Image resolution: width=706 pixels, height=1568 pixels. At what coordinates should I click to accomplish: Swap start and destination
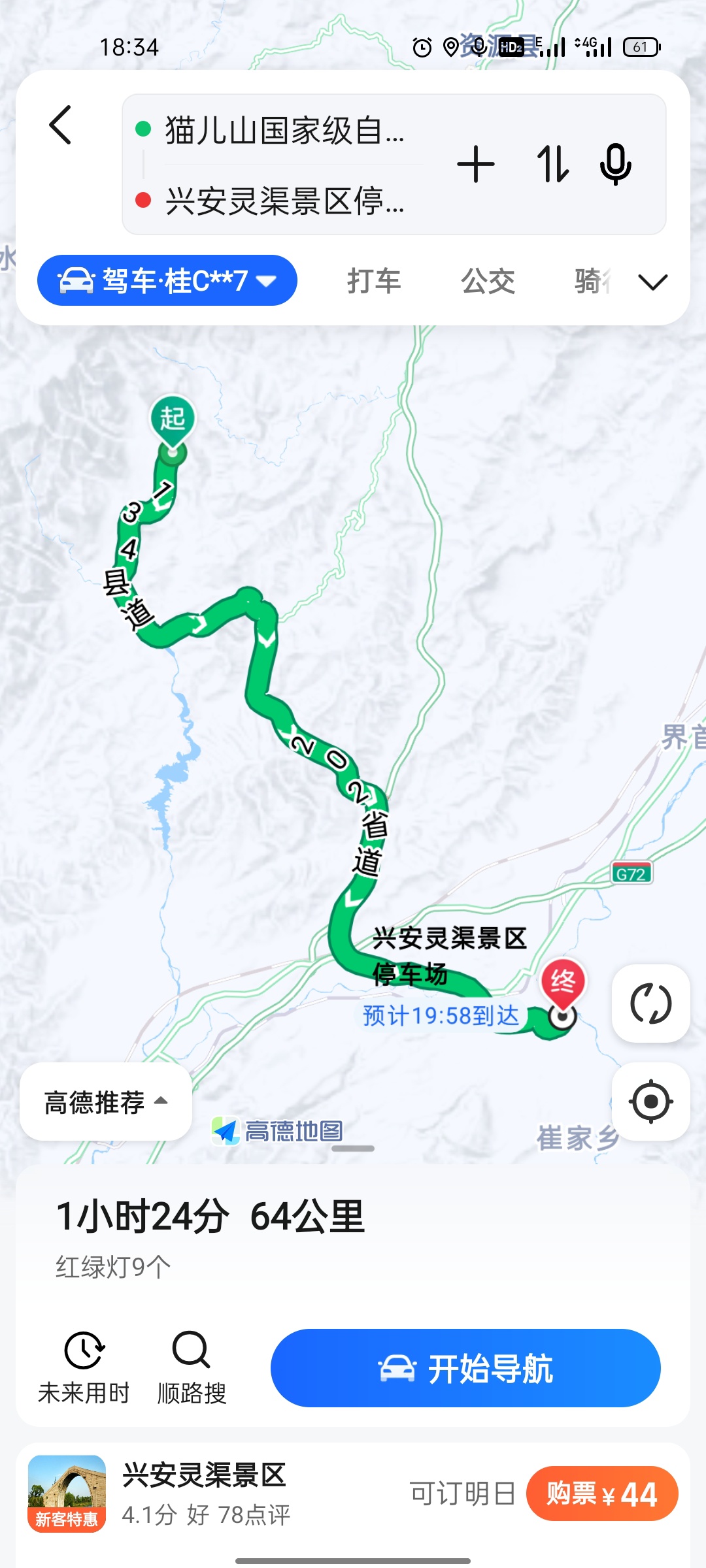552,164
